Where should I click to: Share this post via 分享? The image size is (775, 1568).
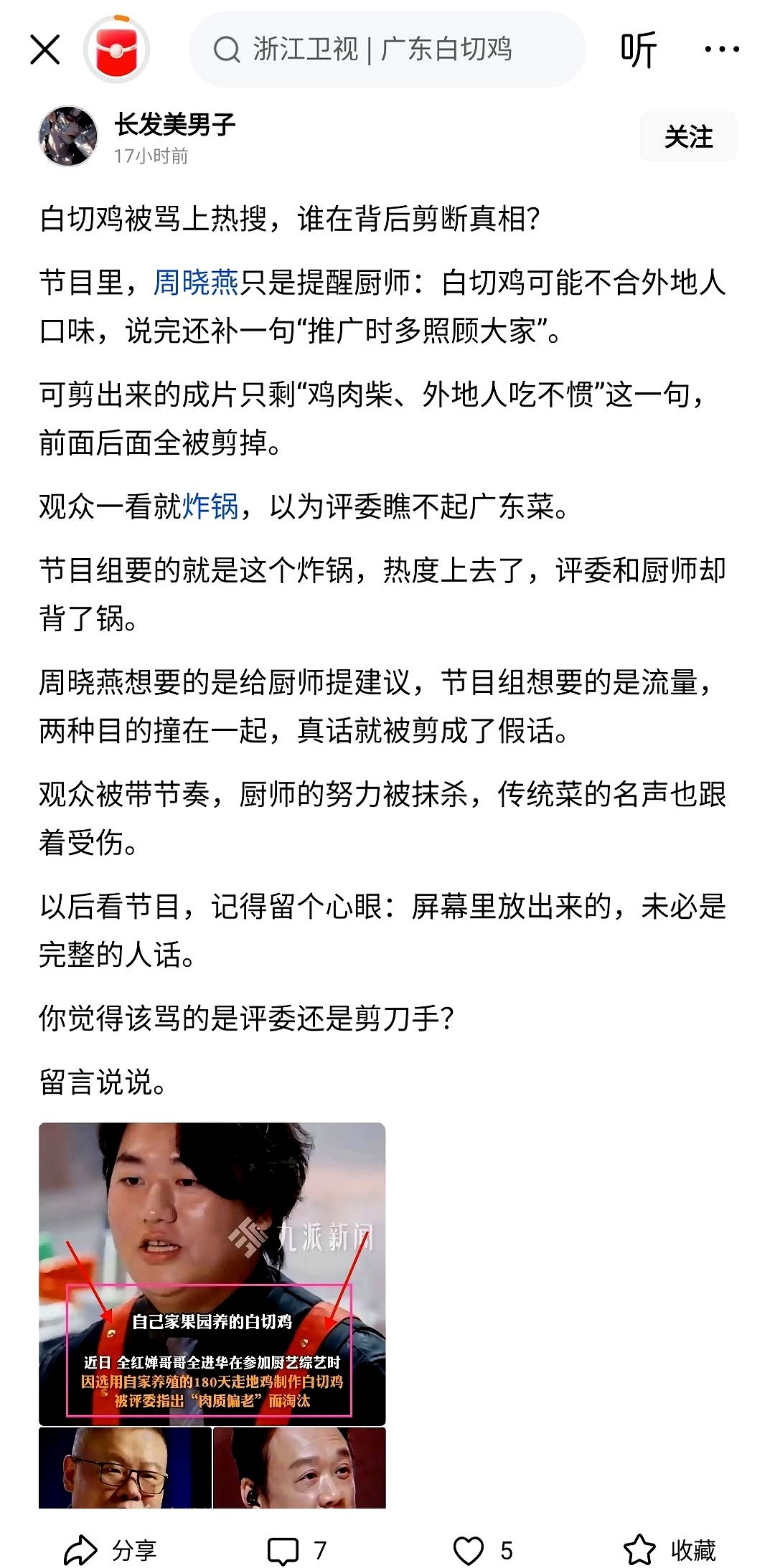pyautogui.click(x=111, y=1550)
